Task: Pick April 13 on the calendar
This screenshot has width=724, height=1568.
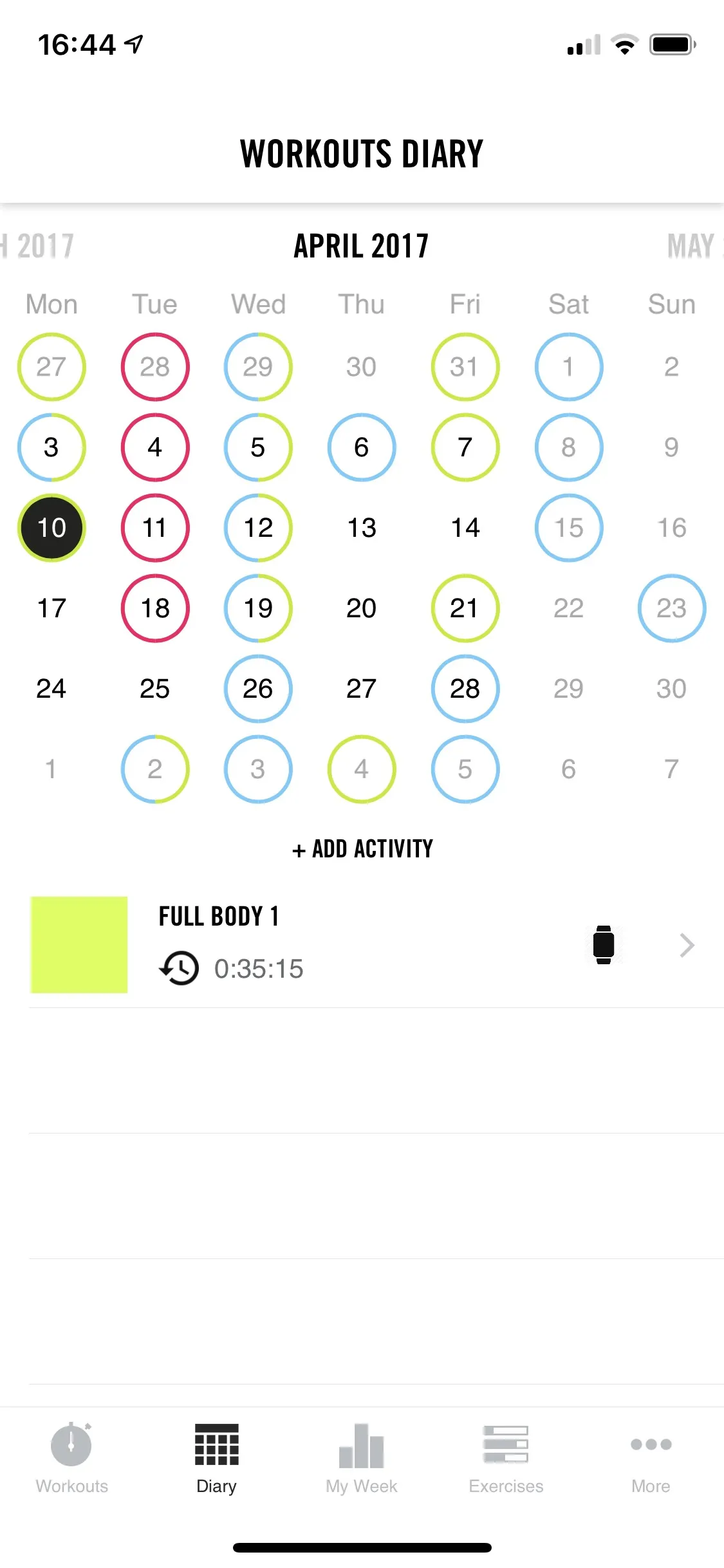Action: click(x=362, y=528)
